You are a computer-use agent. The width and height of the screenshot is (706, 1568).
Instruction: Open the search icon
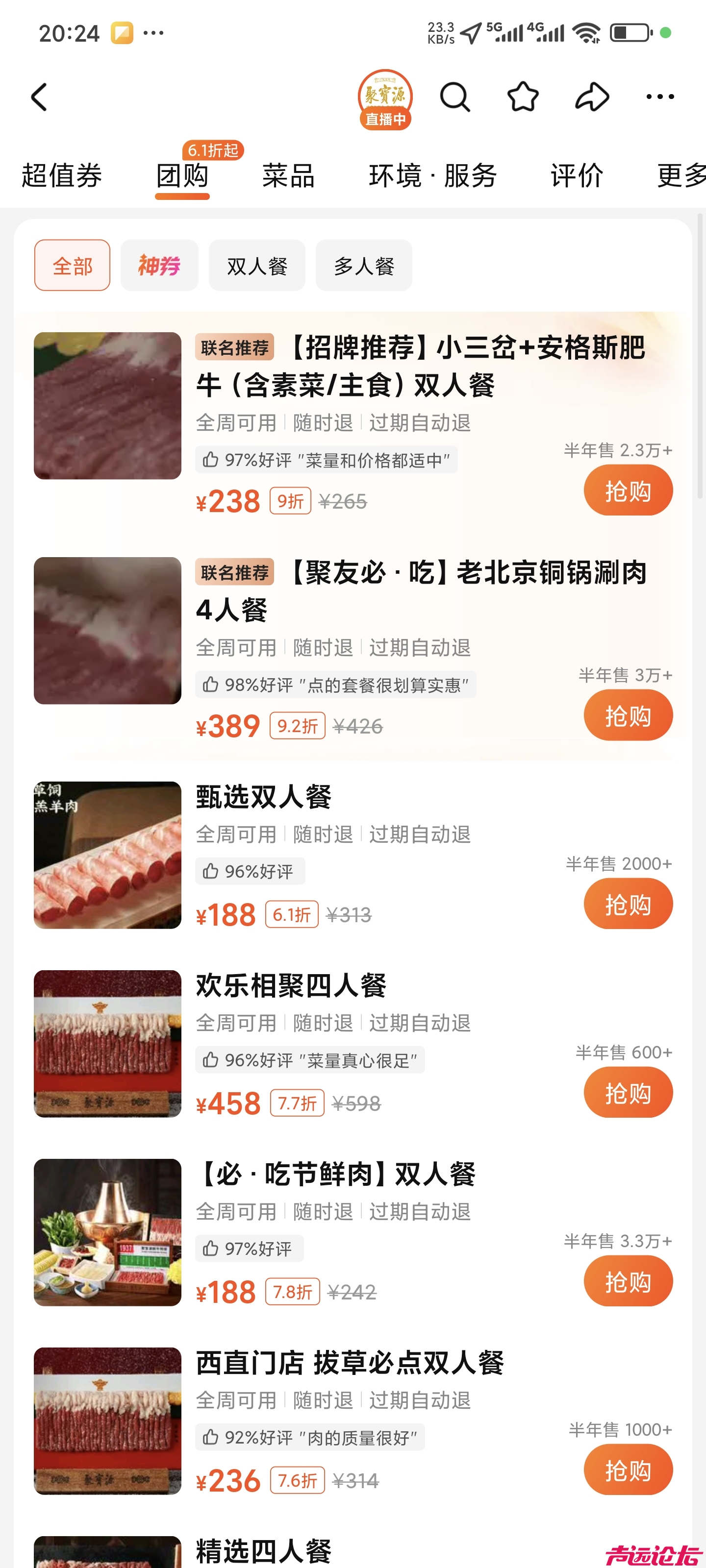[455, 97]
